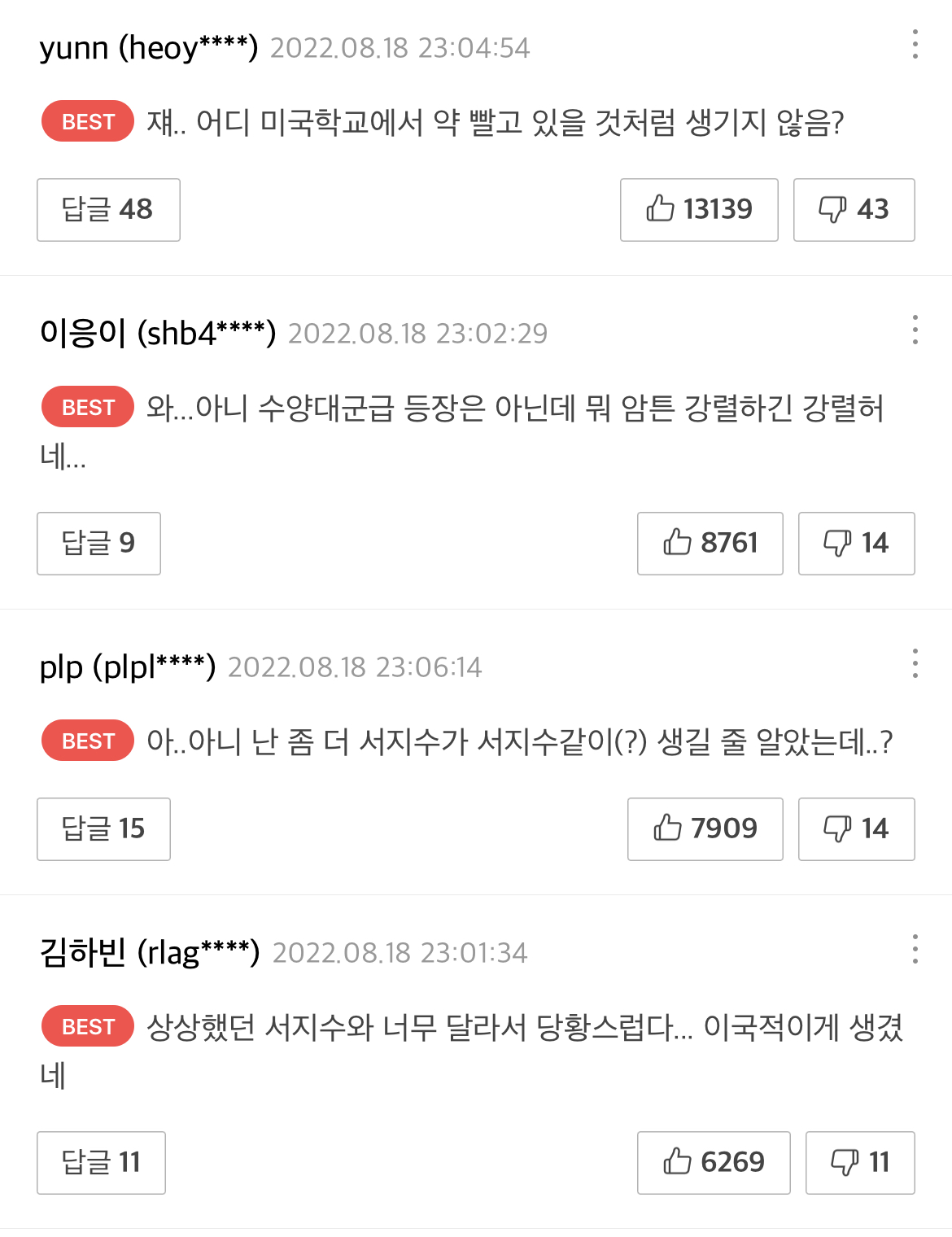Click the BEST badge on yunn's comment
The width and height of the screenshot is (952, 1237).
pyautogui.click(x=86, y=122)
